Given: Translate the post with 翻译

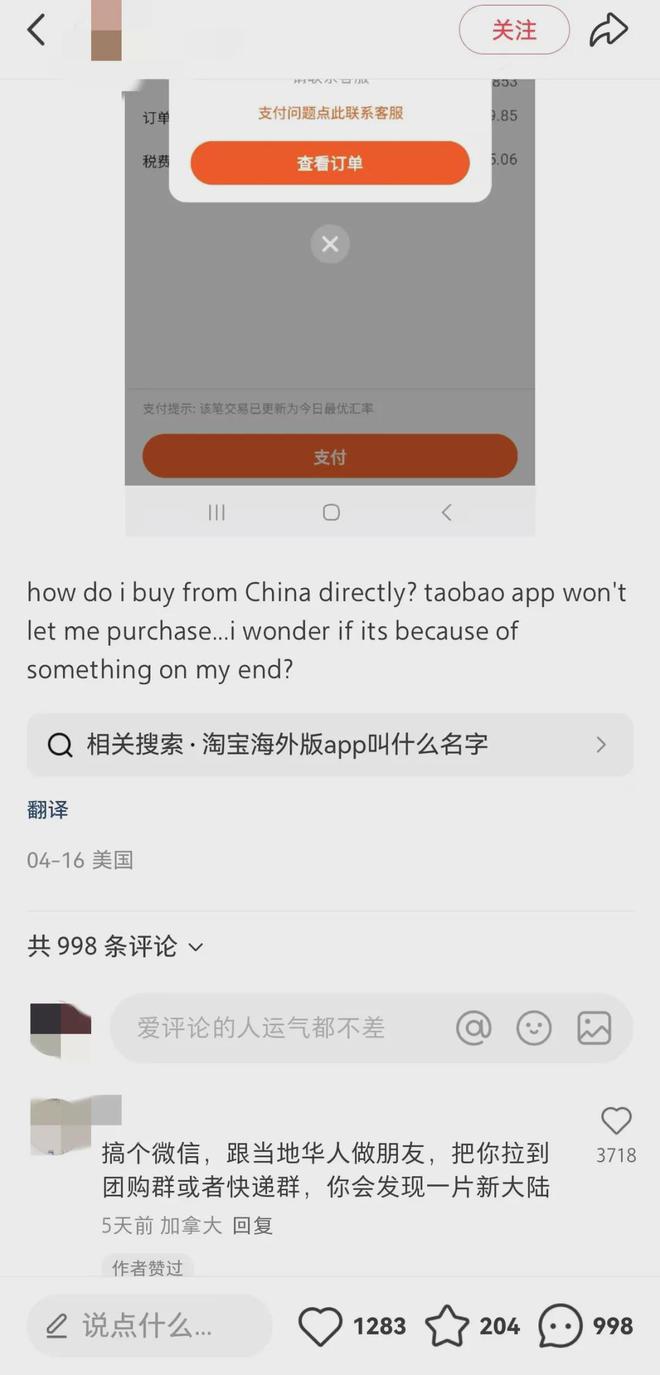Looking at the screenshot, I should [x=47, y=810].
